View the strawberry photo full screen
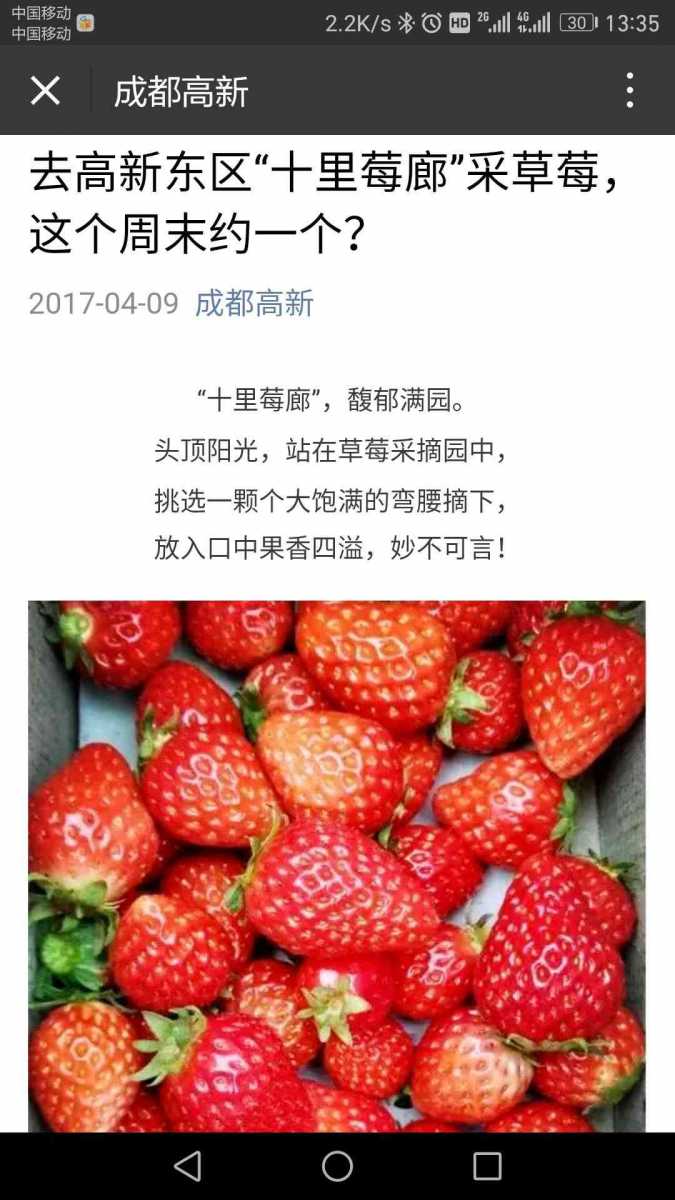 click(337, 865)
